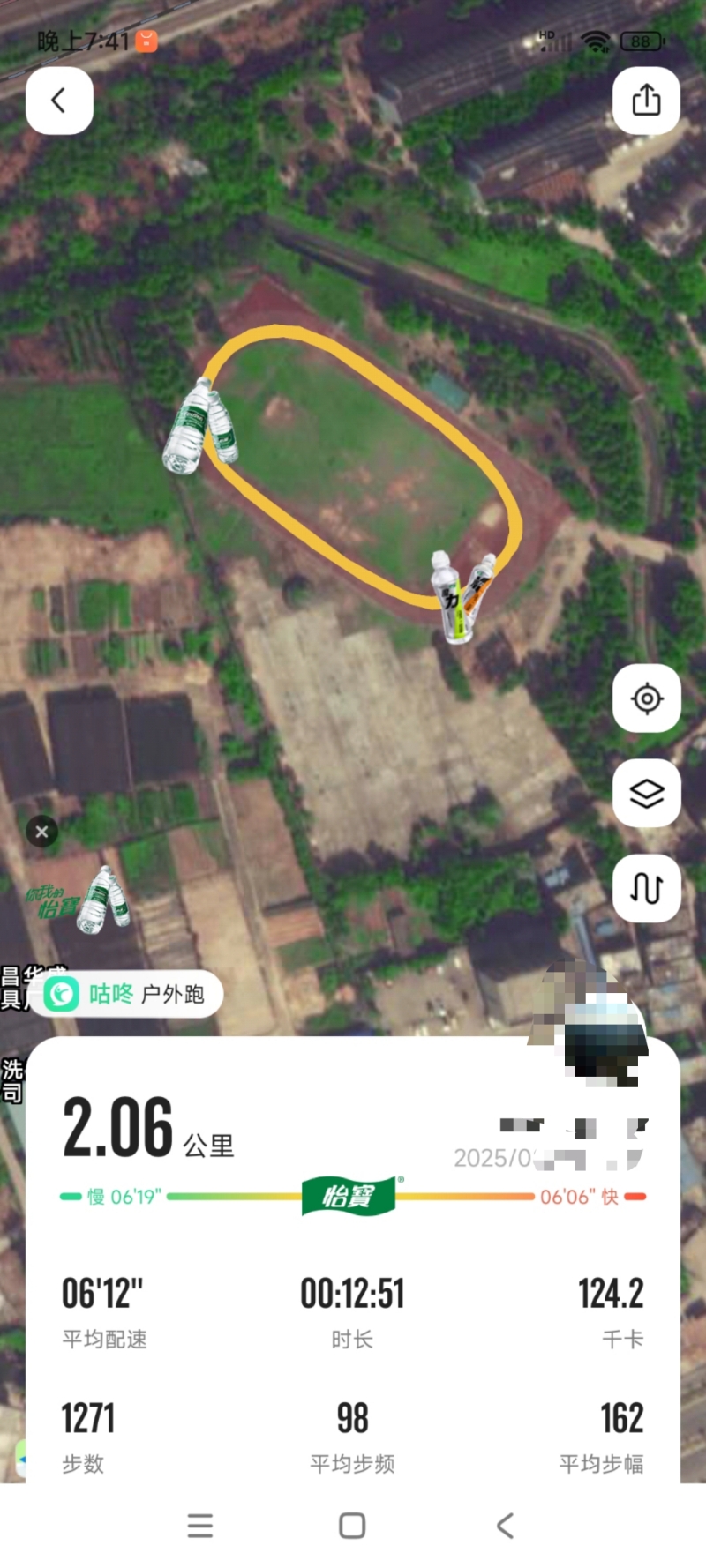Viewport: 706px width, 1568px height.
Task: Go back using the top-left arrow
Action: [59, 101]
